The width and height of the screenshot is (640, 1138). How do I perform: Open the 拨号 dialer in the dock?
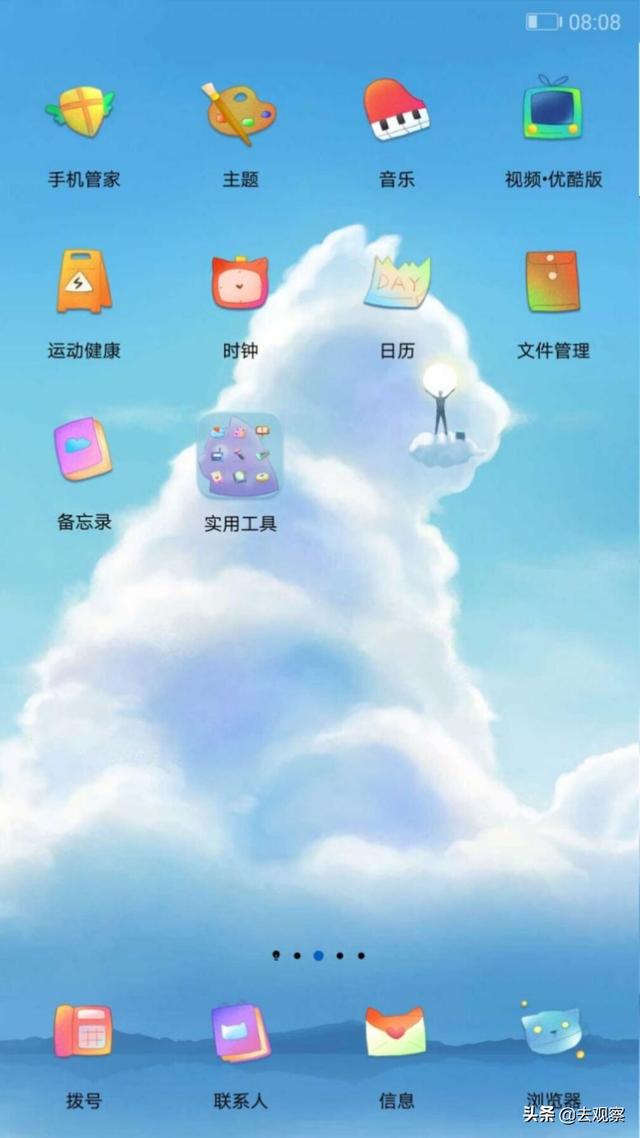coord(83,1032)
